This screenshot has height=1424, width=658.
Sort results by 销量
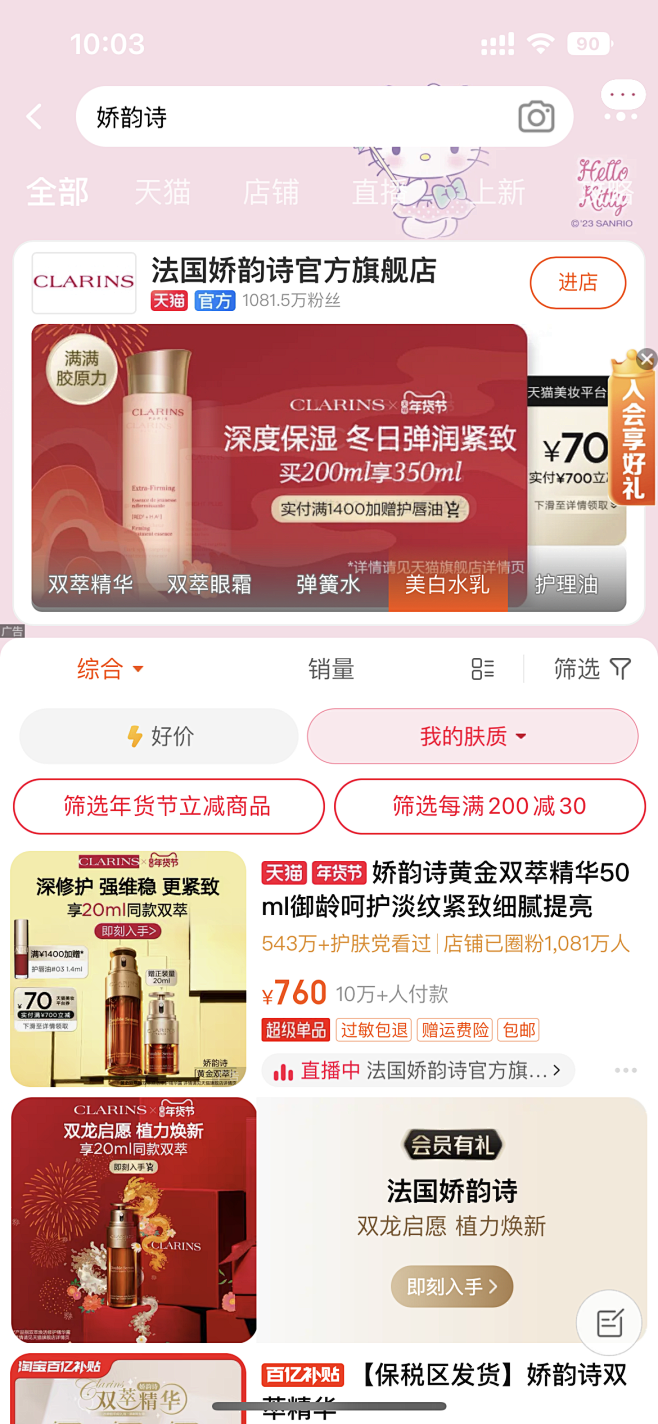(x=331, y=669)
